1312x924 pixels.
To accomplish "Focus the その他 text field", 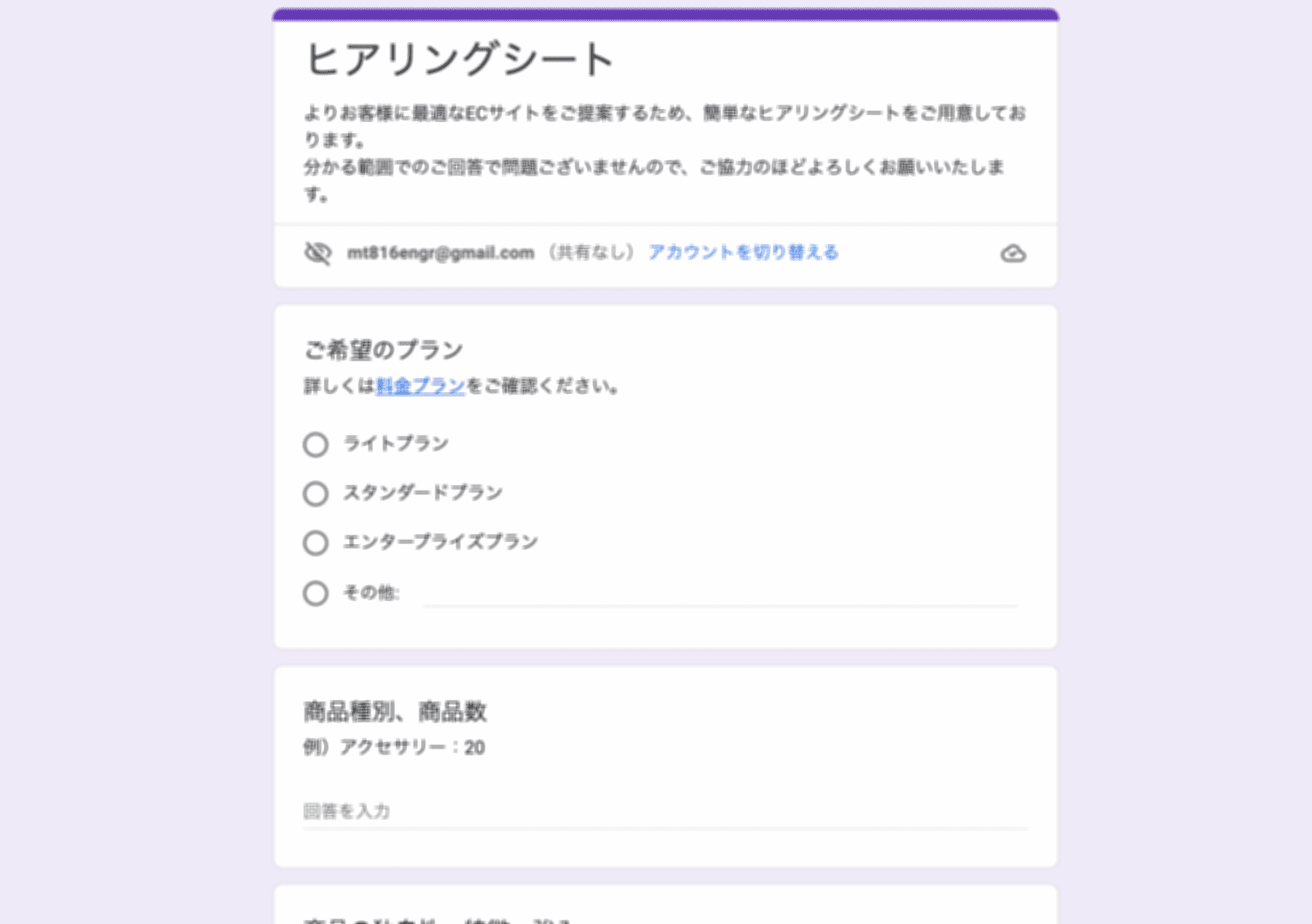I will 721,593.
